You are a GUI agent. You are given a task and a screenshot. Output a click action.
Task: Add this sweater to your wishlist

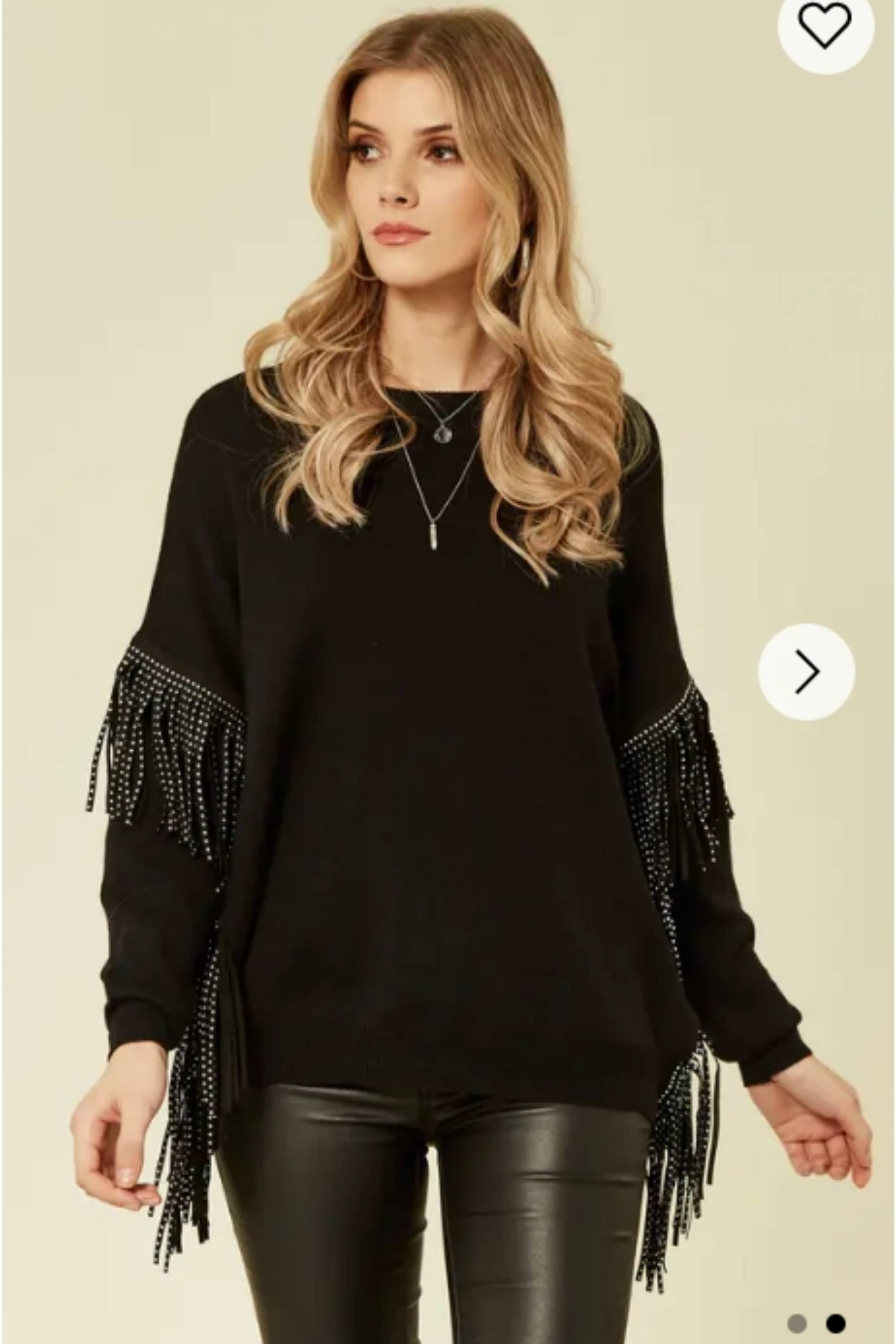point(826,26)
